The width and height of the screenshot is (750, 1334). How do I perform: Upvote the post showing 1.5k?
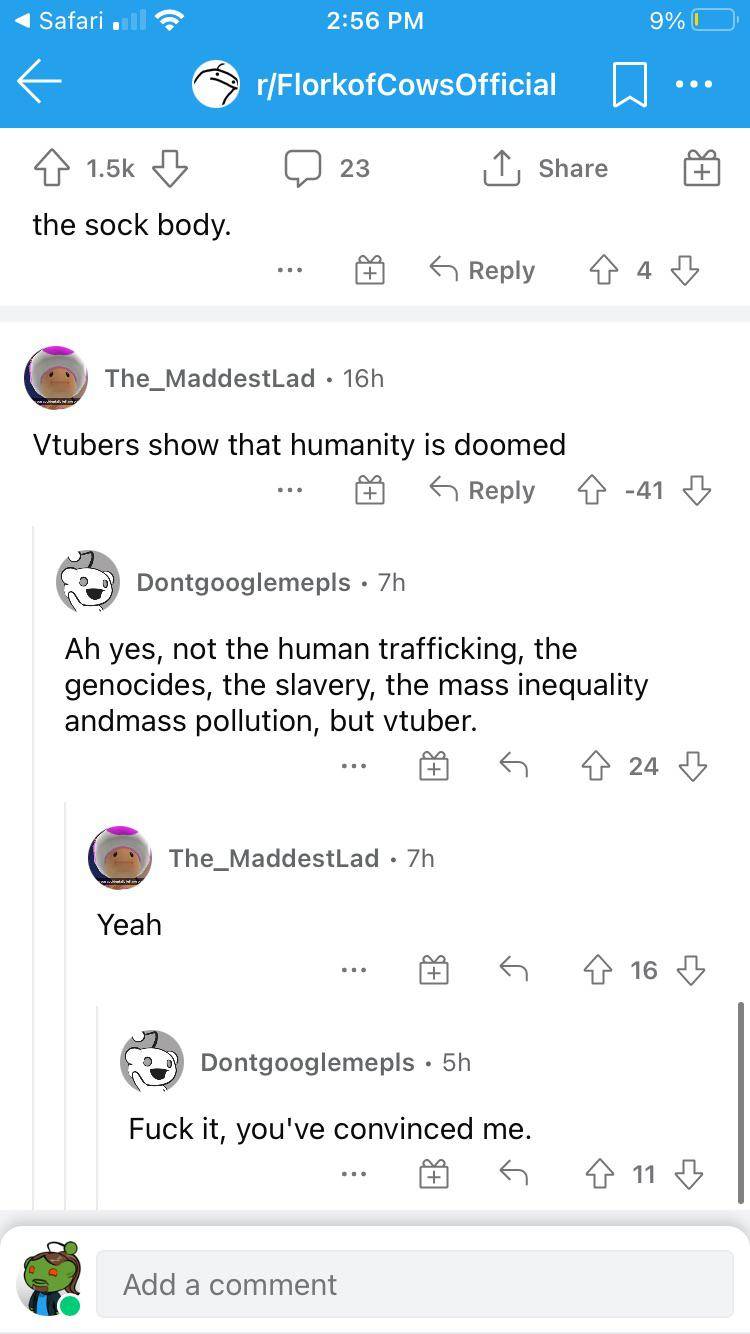(x=52, y=168)
